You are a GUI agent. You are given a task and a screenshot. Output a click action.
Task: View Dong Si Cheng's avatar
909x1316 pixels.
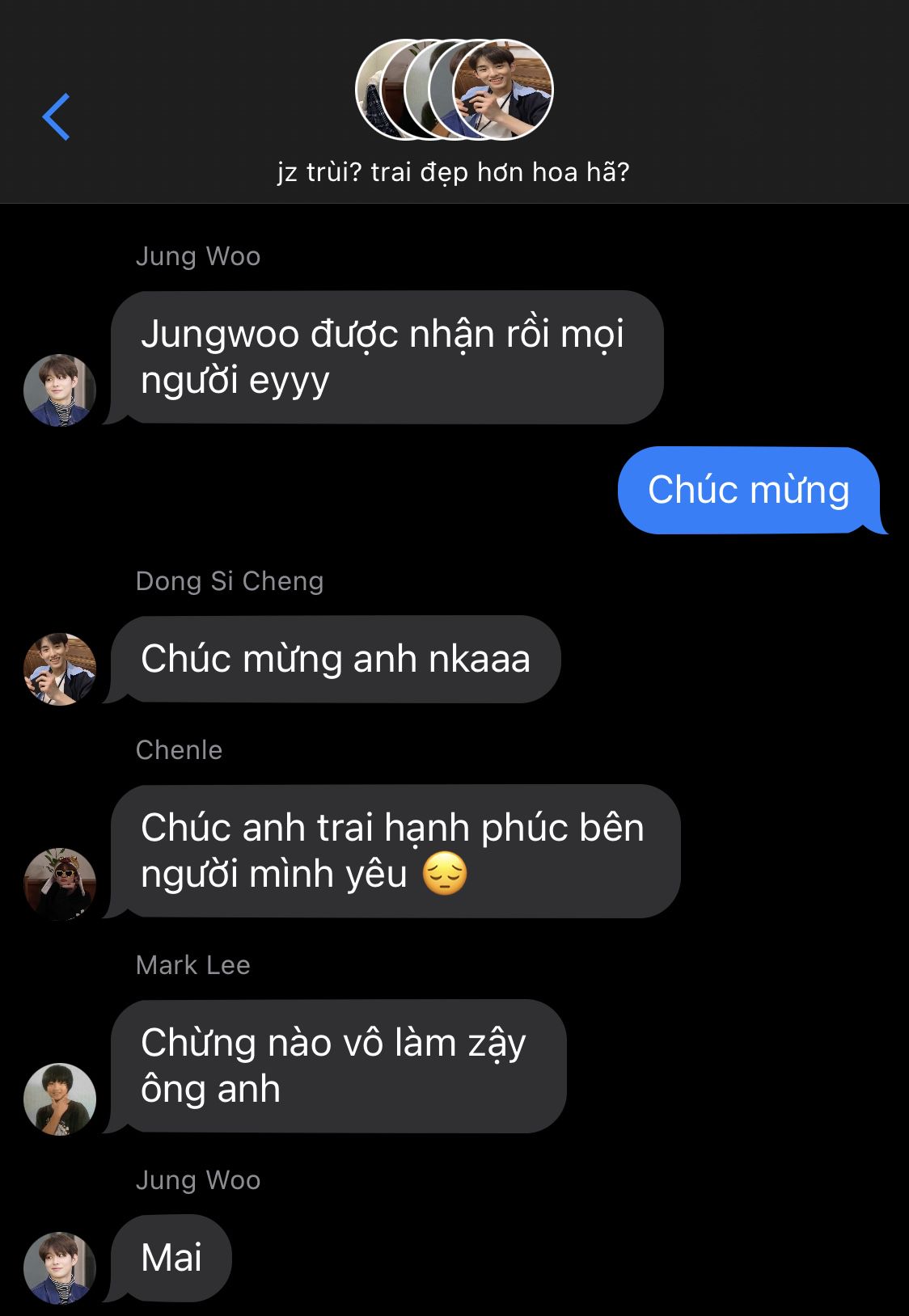coord(60,669)
